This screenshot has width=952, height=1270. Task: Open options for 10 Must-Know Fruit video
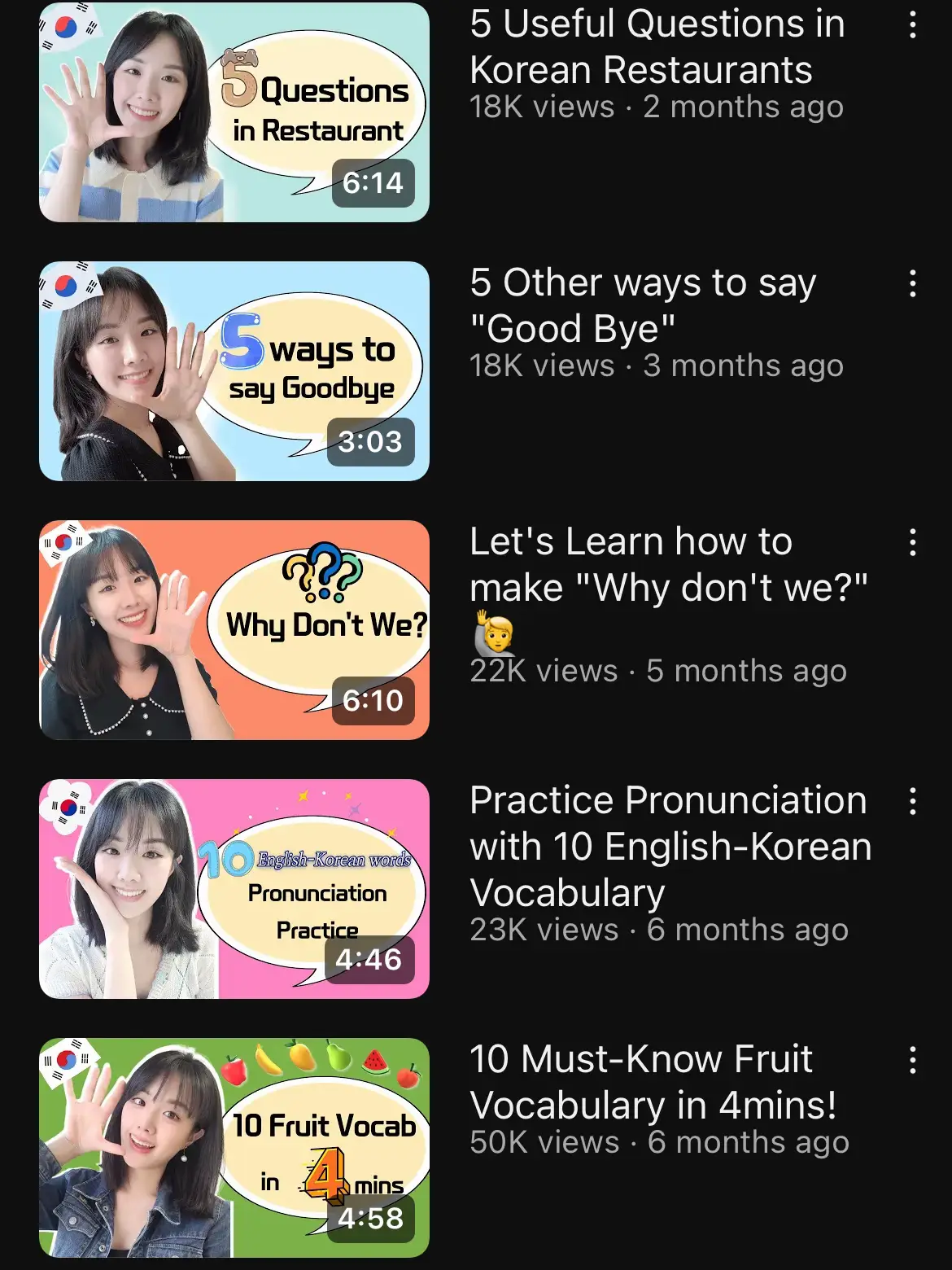coord(913,1060)
